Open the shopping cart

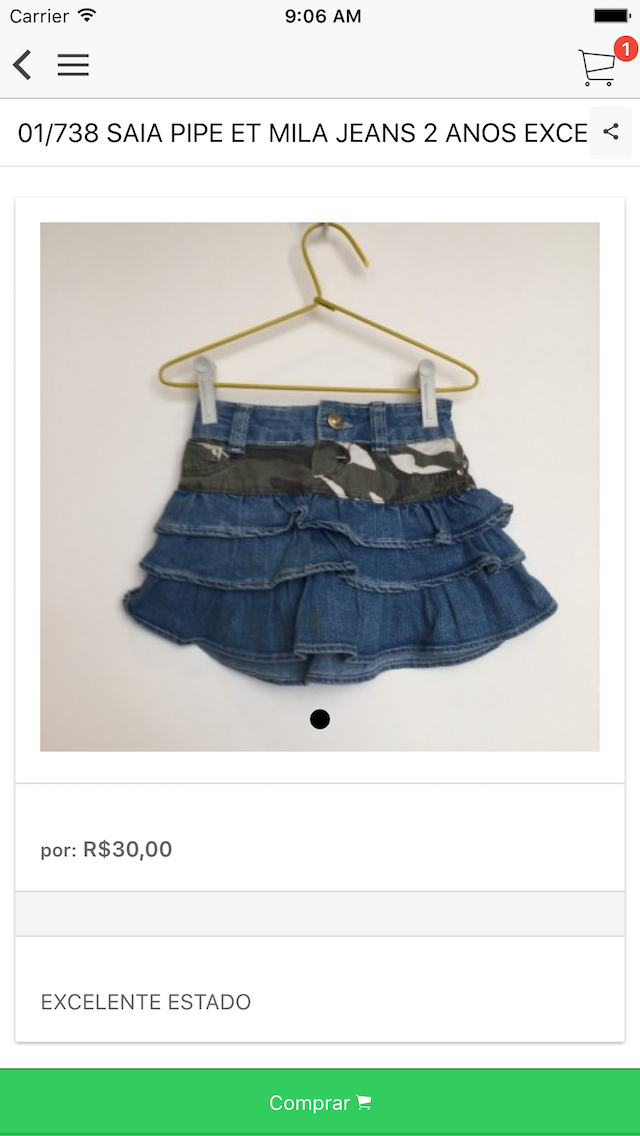point(599,67)
